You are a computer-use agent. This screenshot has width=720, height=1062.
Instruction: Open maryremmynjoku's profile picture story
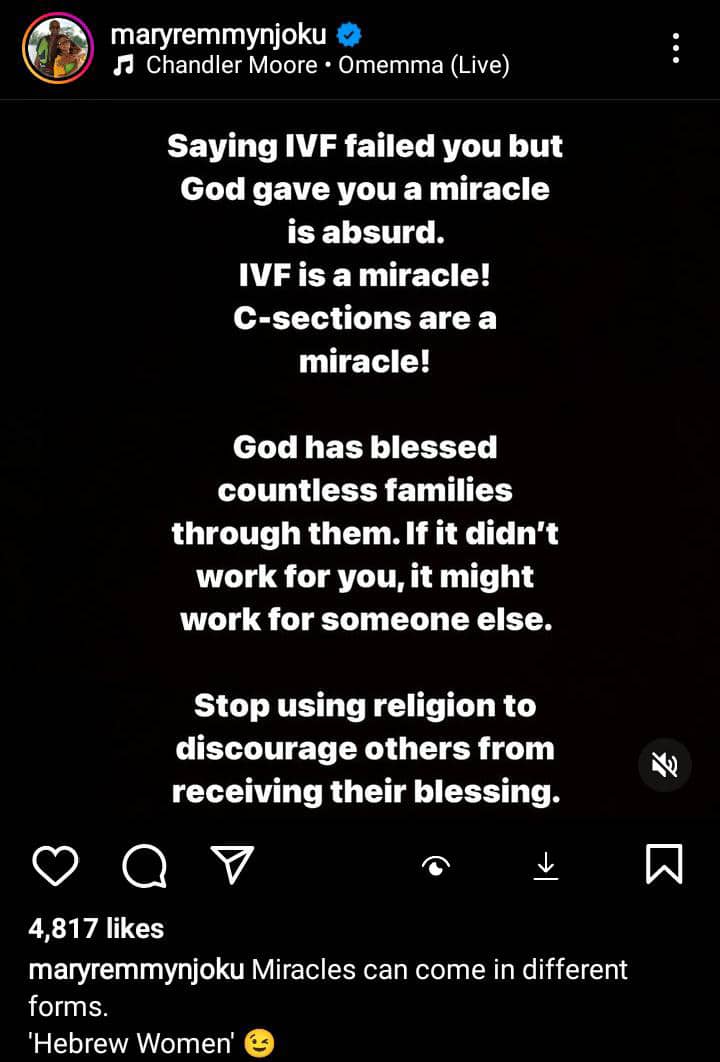55,50
